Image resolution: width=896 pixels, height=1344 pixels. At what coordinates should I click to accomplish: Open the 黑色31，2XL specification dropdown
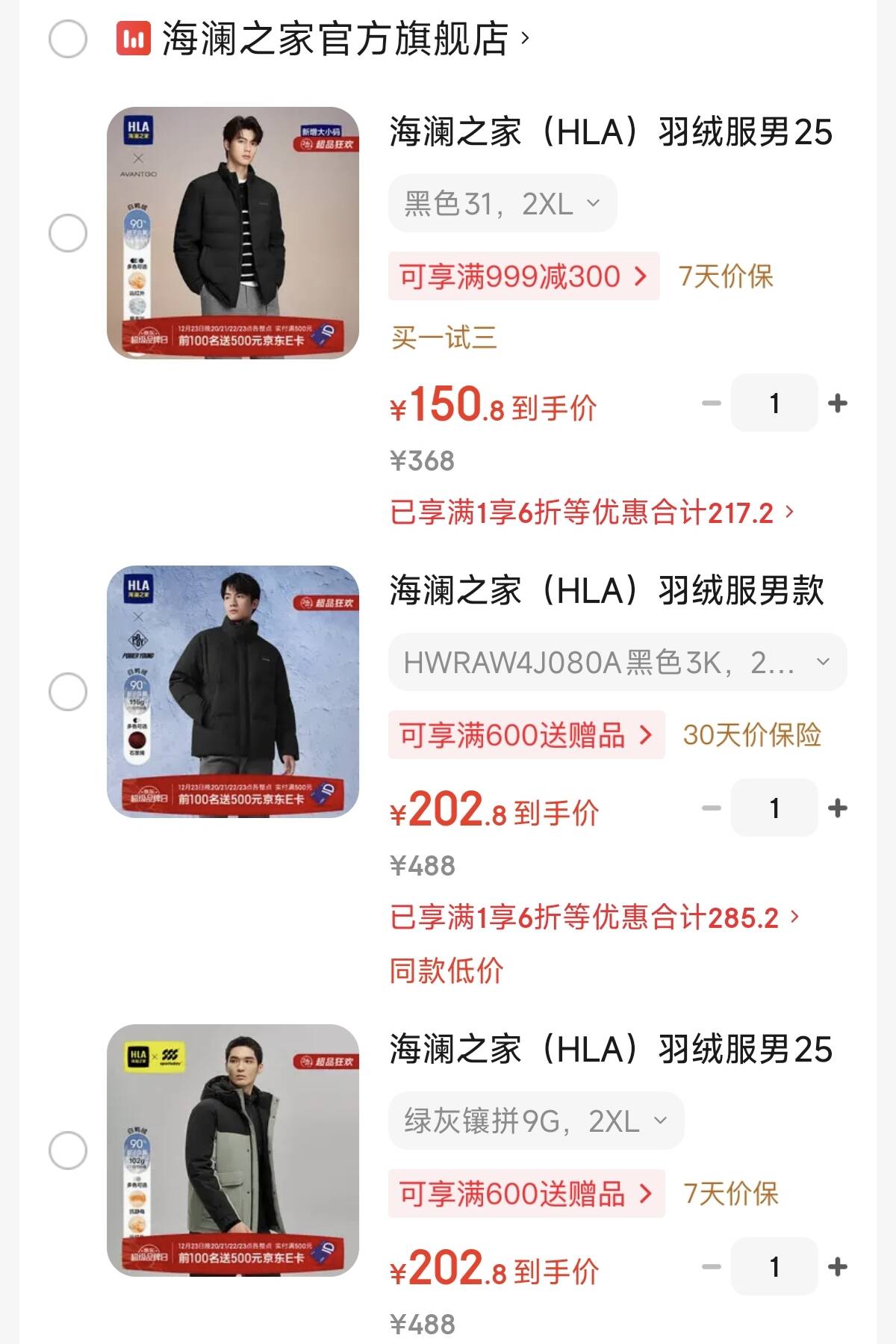coord(502,202)
